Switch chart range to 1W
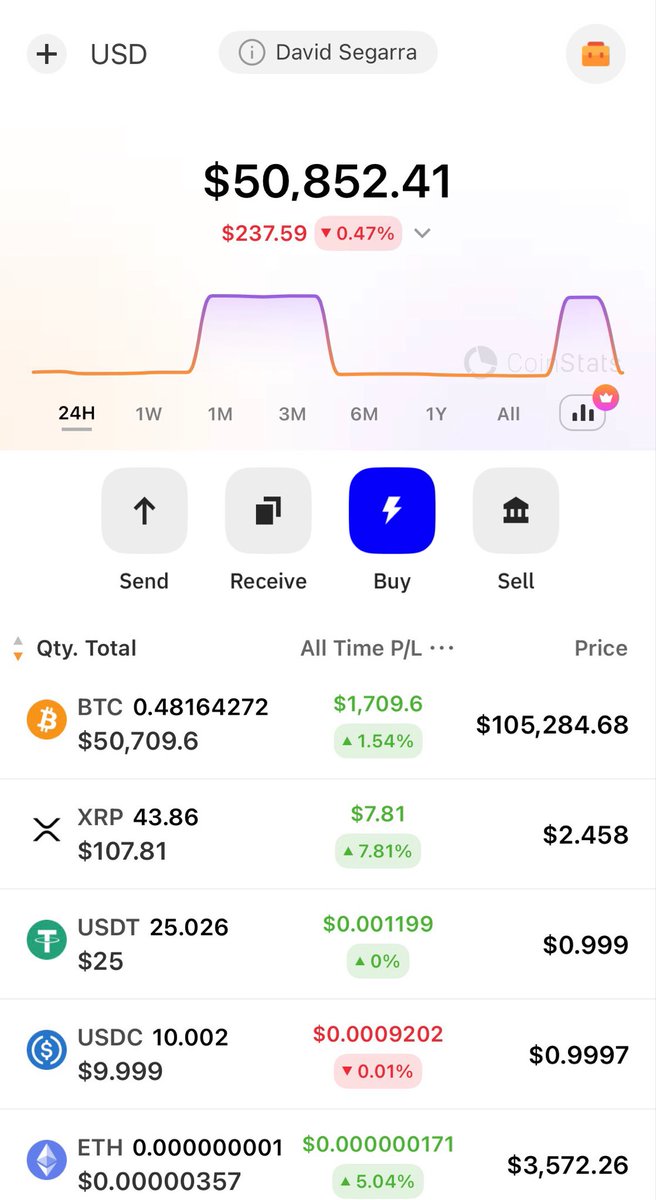 click(x=148, y=413)
